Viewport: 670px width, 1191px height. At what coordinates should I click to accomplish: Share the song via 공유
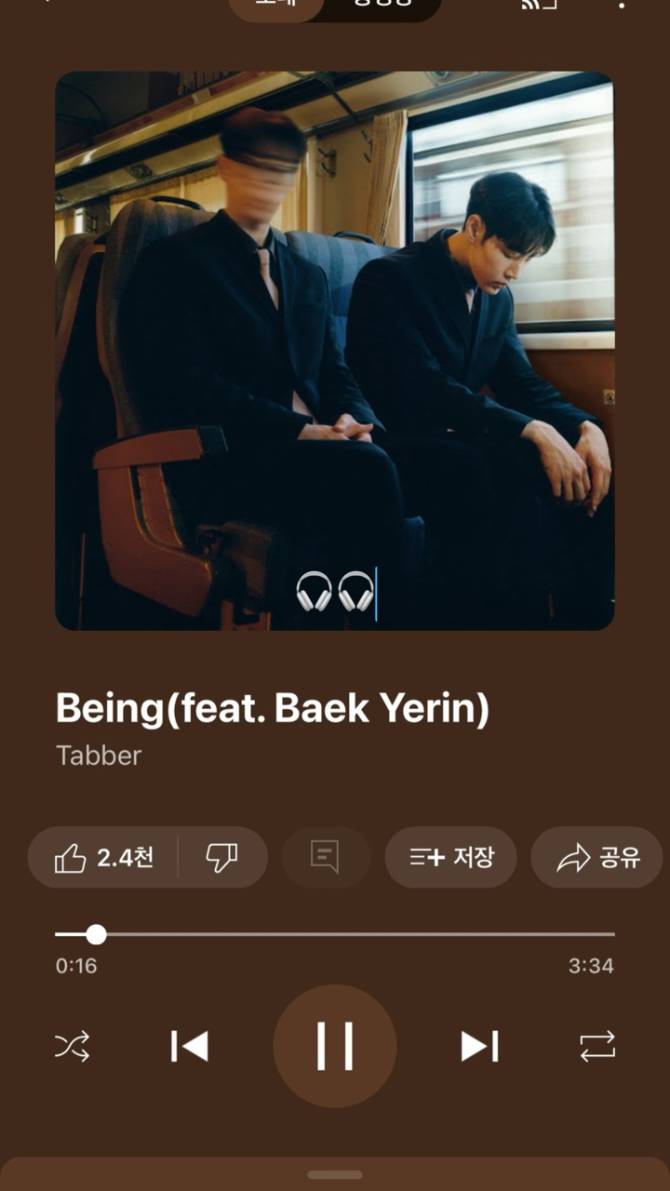pos(597,857)
